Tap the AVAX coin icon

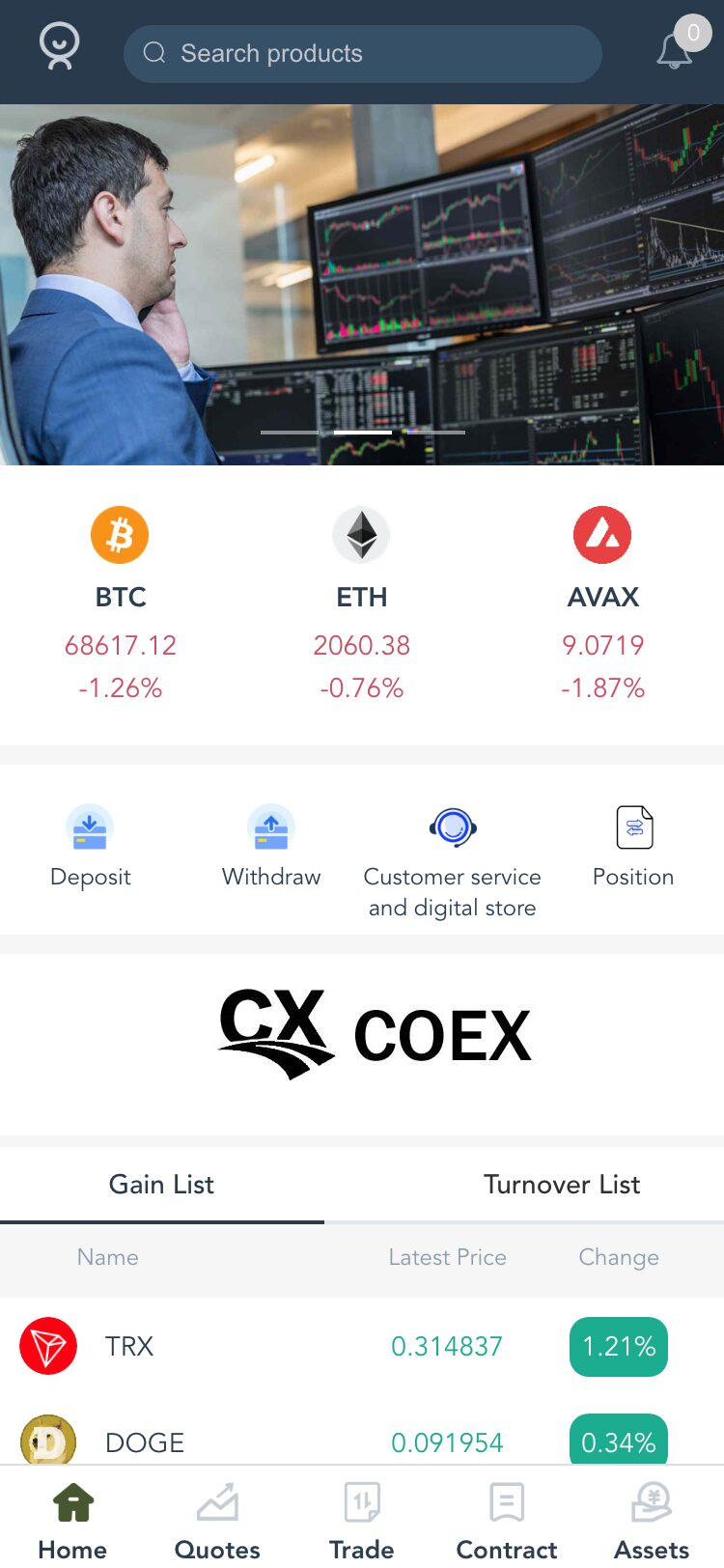[602, 534]
